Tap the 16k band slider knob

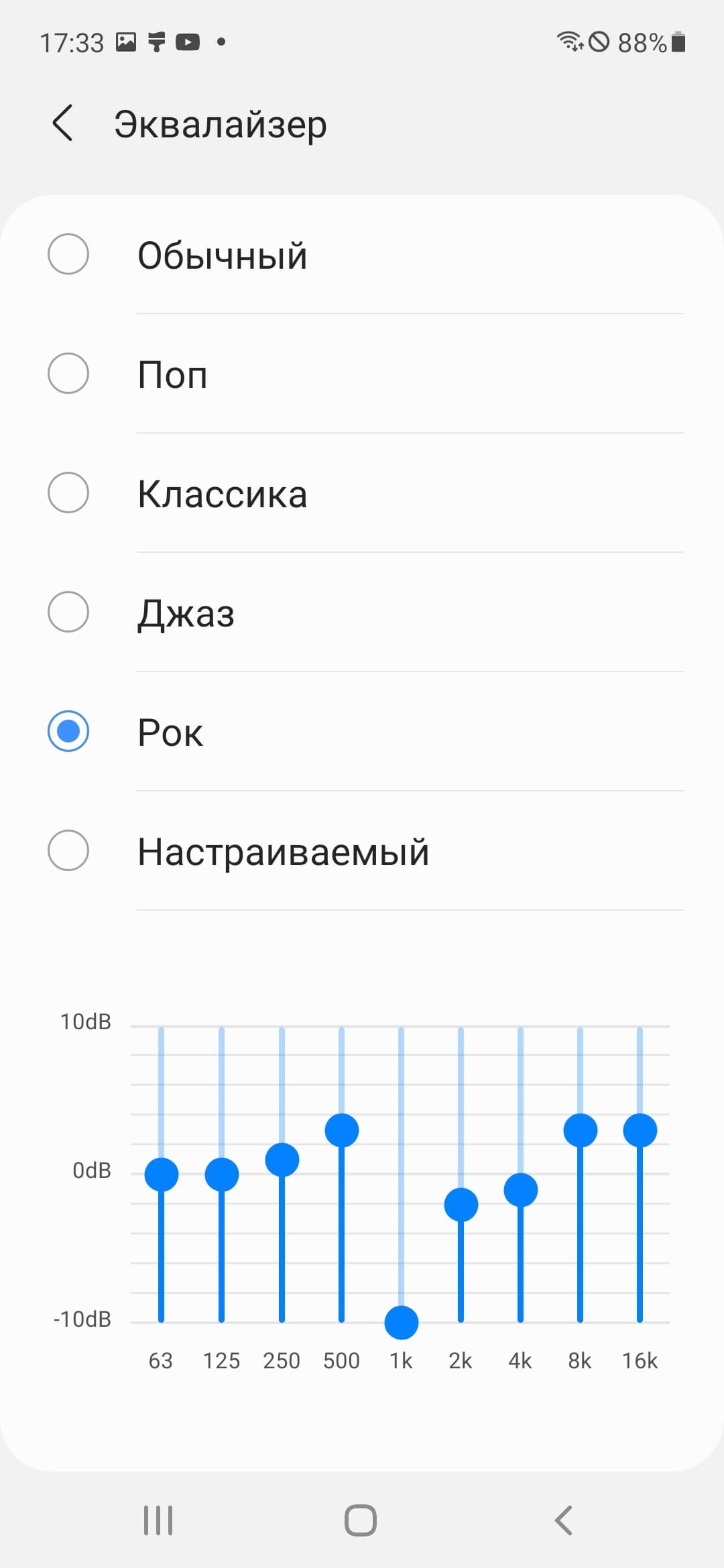(640, 1130)
